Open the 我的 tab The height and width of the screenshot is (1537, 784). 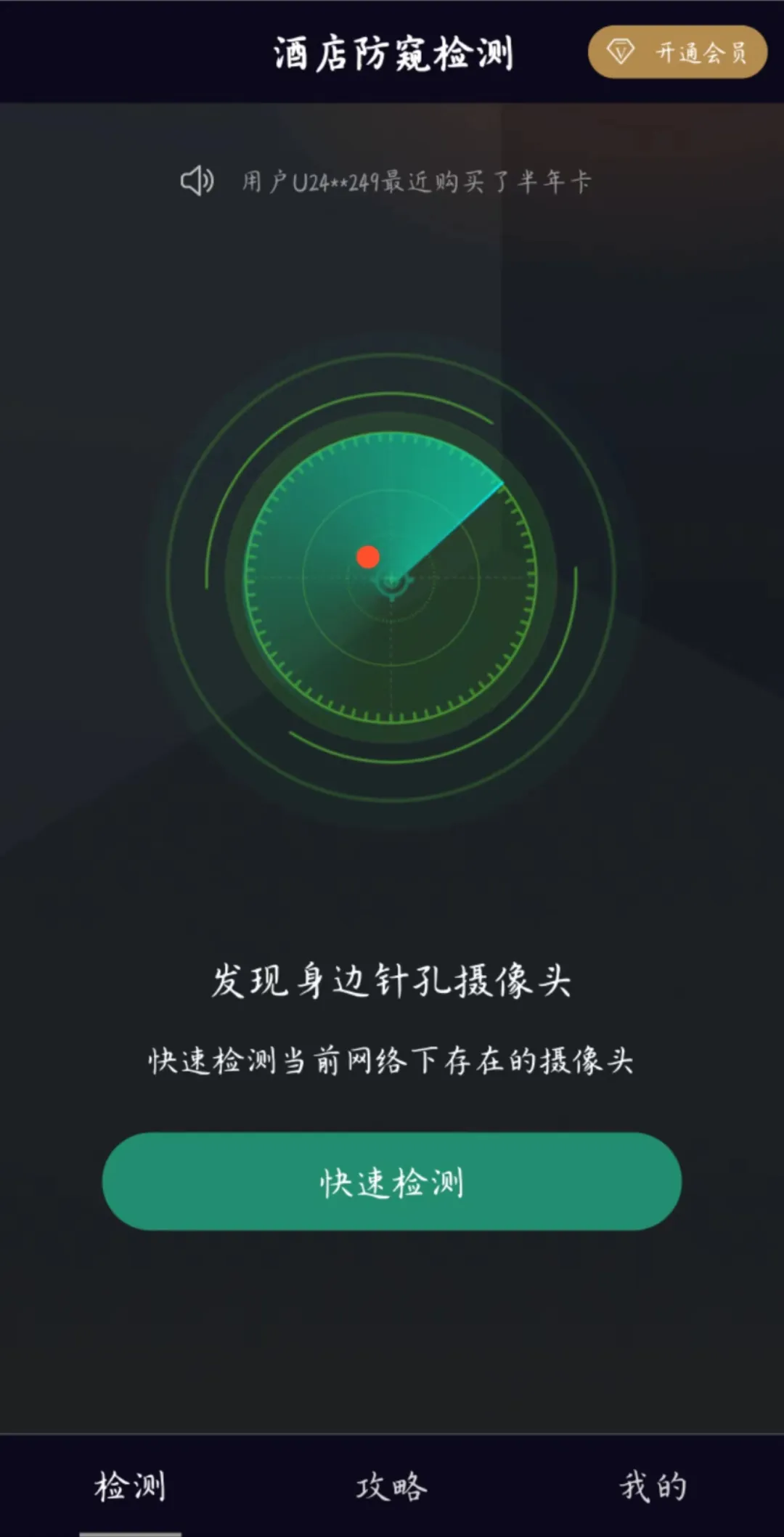653,1486
